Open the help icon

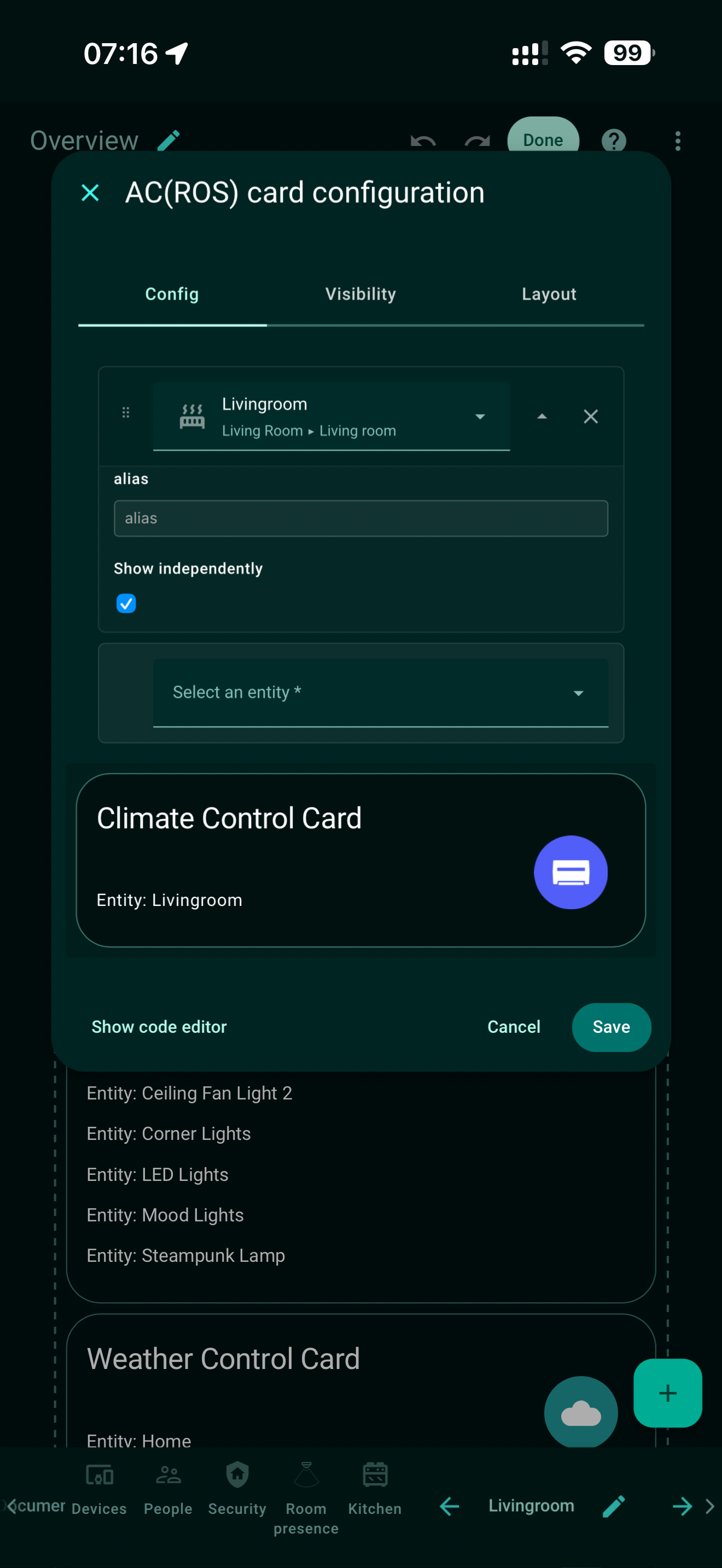point(614,141)
